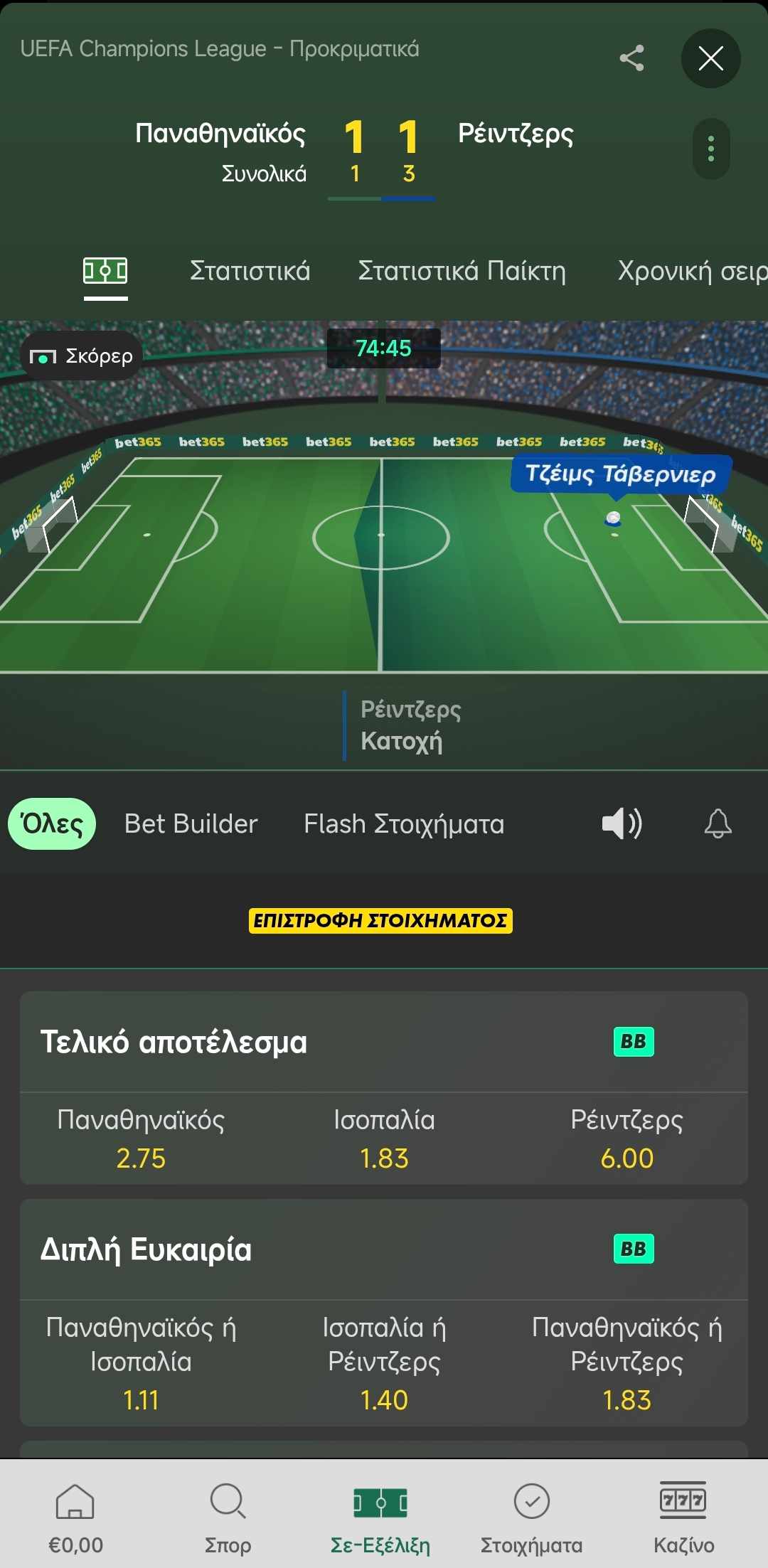Tap the Σκόρερ button
Image resolution: width=768 pixels, height=1568 pixels.
point(82,356)
